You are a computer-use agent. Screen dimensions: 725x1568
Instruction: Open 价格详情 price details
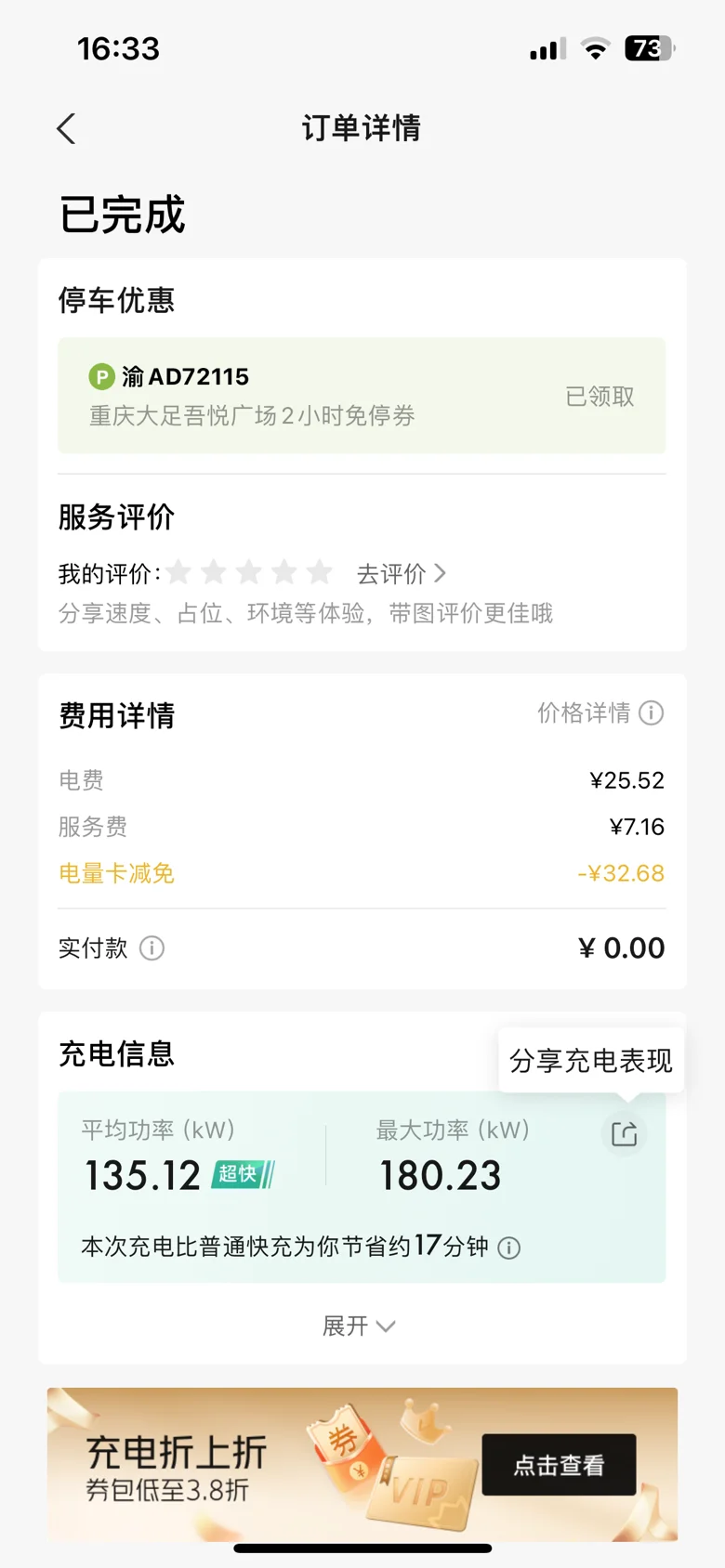[600, 713]
